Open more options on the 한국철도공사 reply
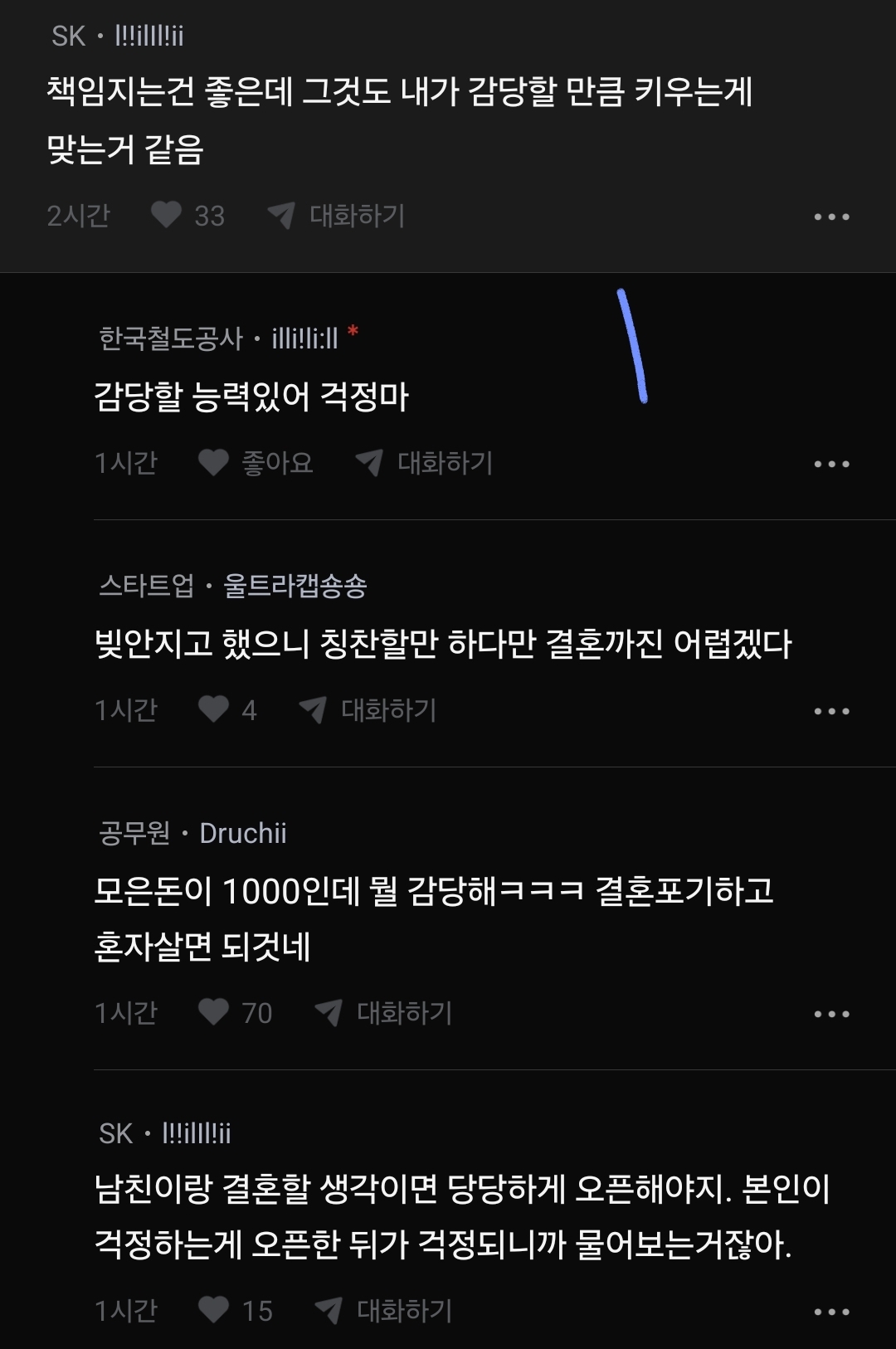Viewport: 896px width, 1349px height. click(x=831, y=464)
